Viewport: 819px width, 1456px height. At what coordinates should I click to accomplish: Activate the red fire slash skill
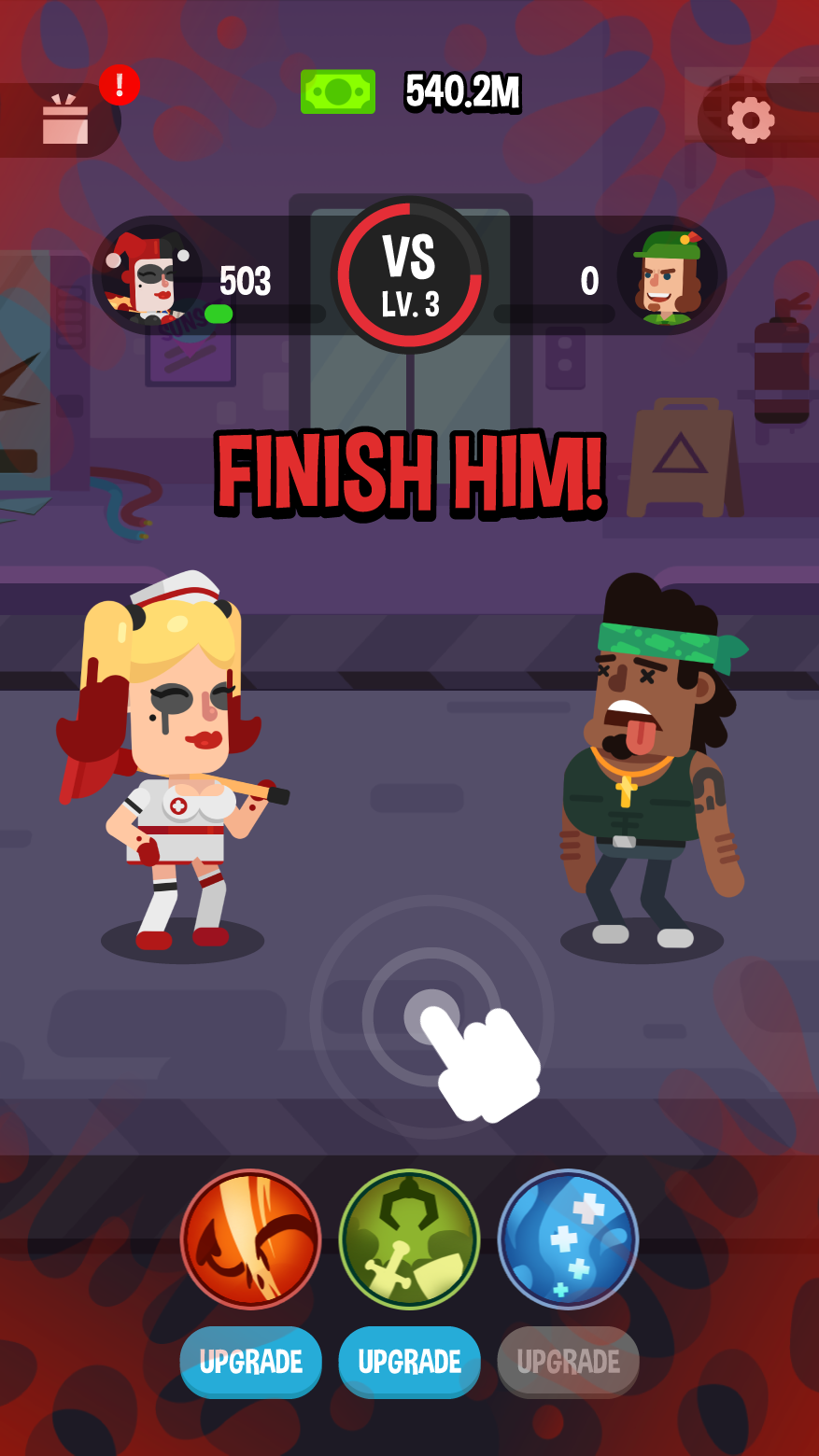(x=250, y=1239)
